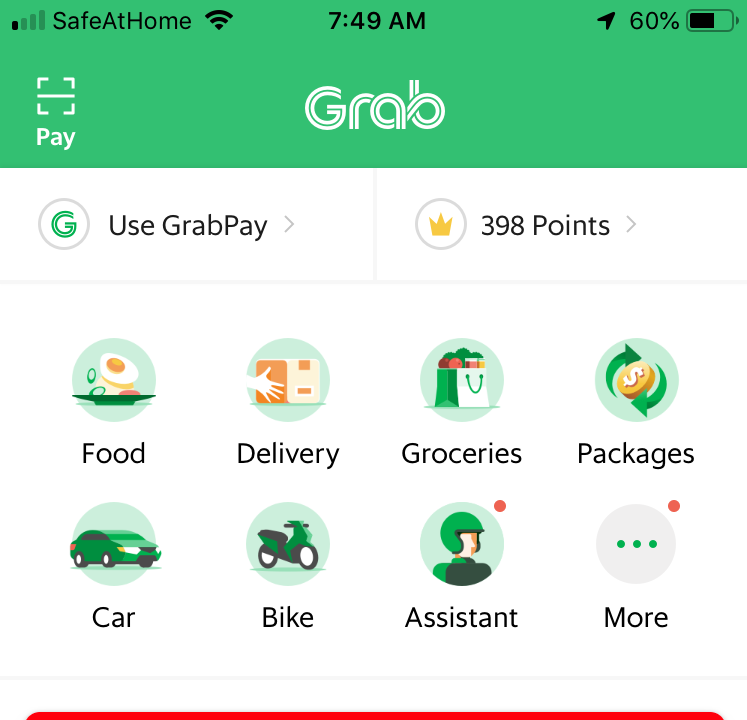Open Use GrabPay wallet
Screen dimensions: 747x720
coord(167,225)
